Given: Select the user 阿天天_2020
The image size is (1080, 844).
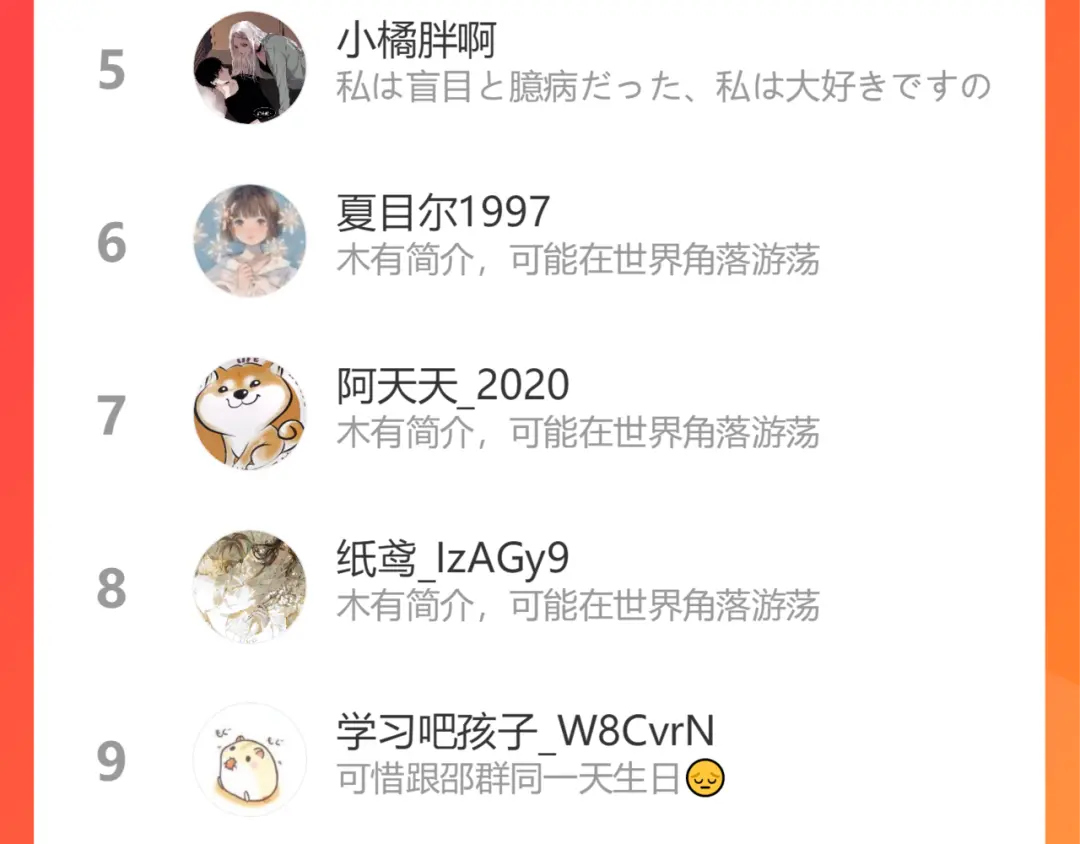Looking at the screenshot, I should click(x=539, y=414).
